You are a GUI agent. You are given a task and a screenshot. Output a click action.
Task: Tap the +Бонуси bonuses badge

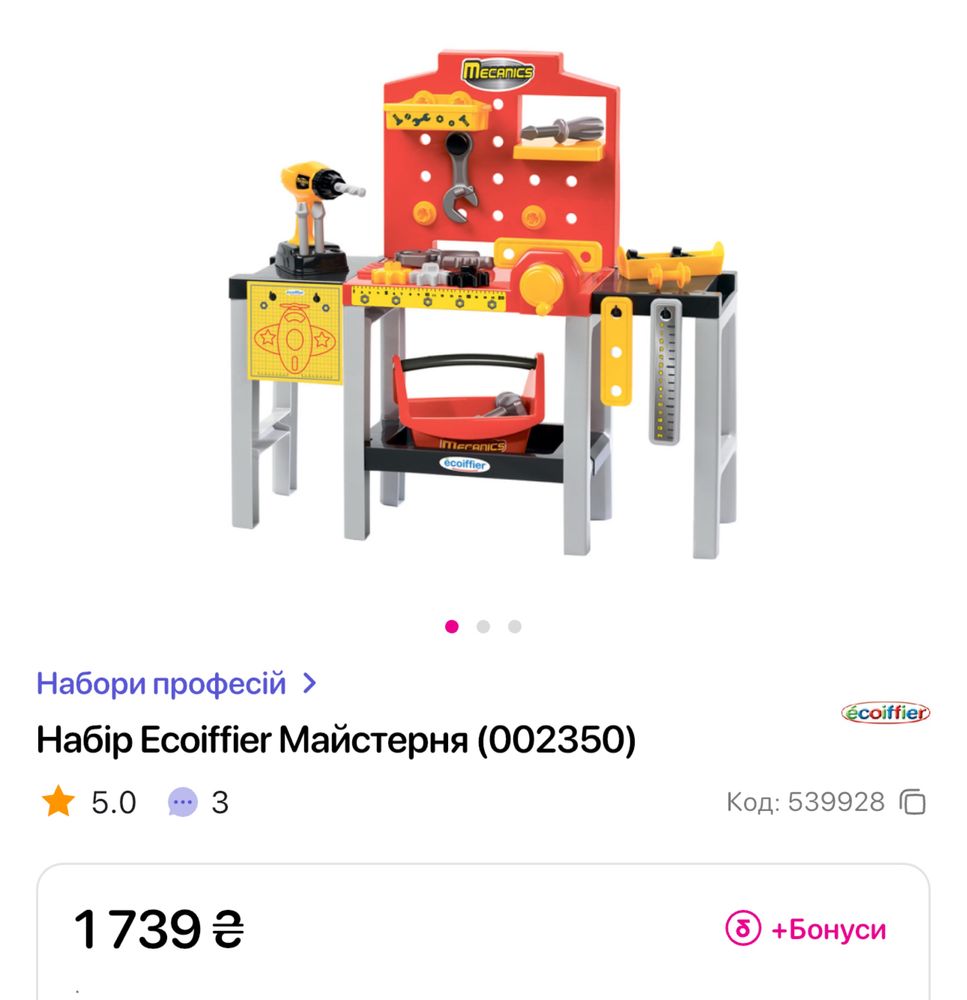[x=806, y=929]
